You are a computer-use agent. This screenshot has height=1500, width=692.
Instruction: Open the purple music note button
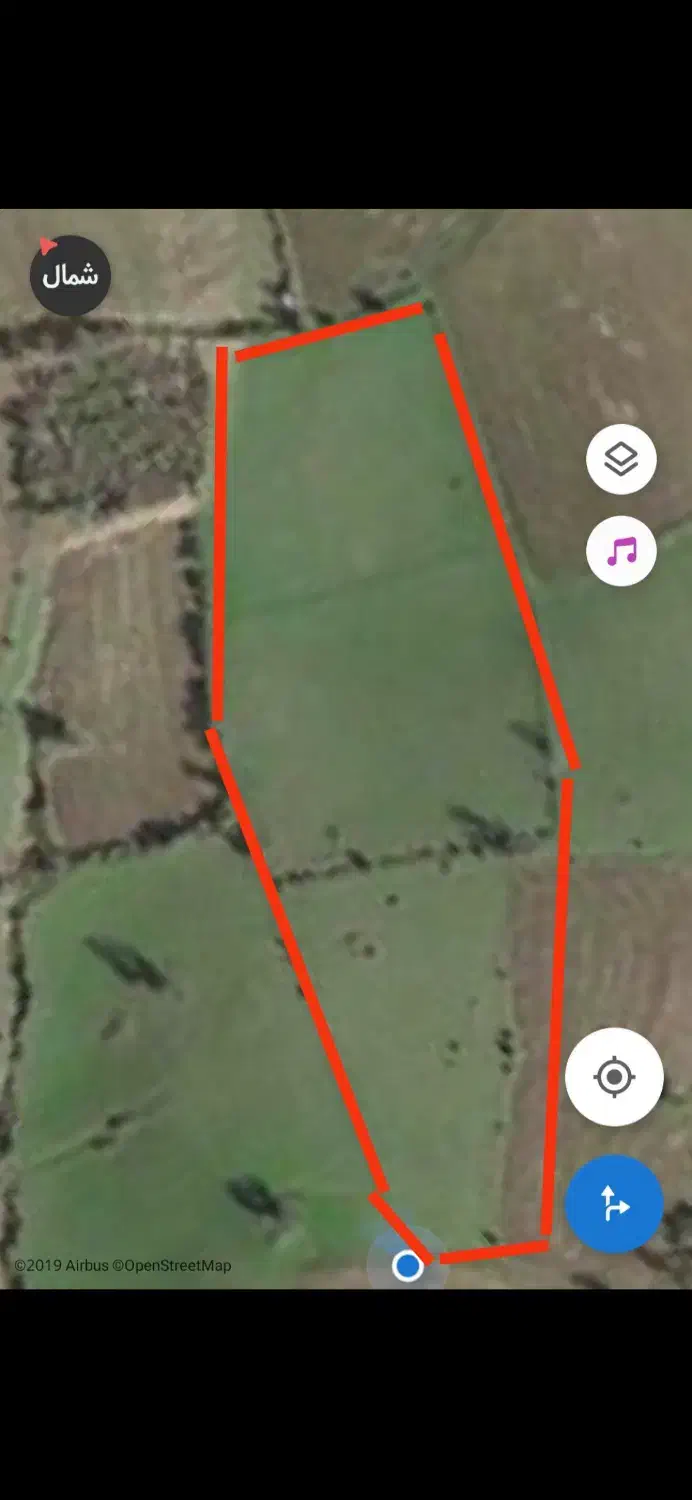pos(621,551)
